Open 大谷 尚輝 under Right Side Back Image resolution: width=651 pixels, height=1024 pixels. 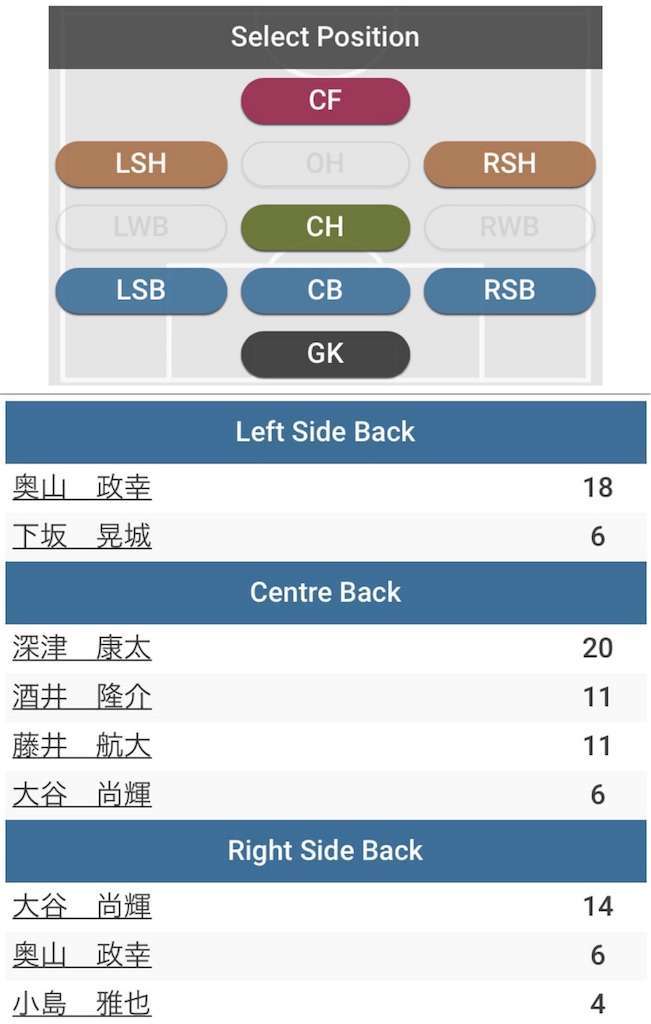82,907
